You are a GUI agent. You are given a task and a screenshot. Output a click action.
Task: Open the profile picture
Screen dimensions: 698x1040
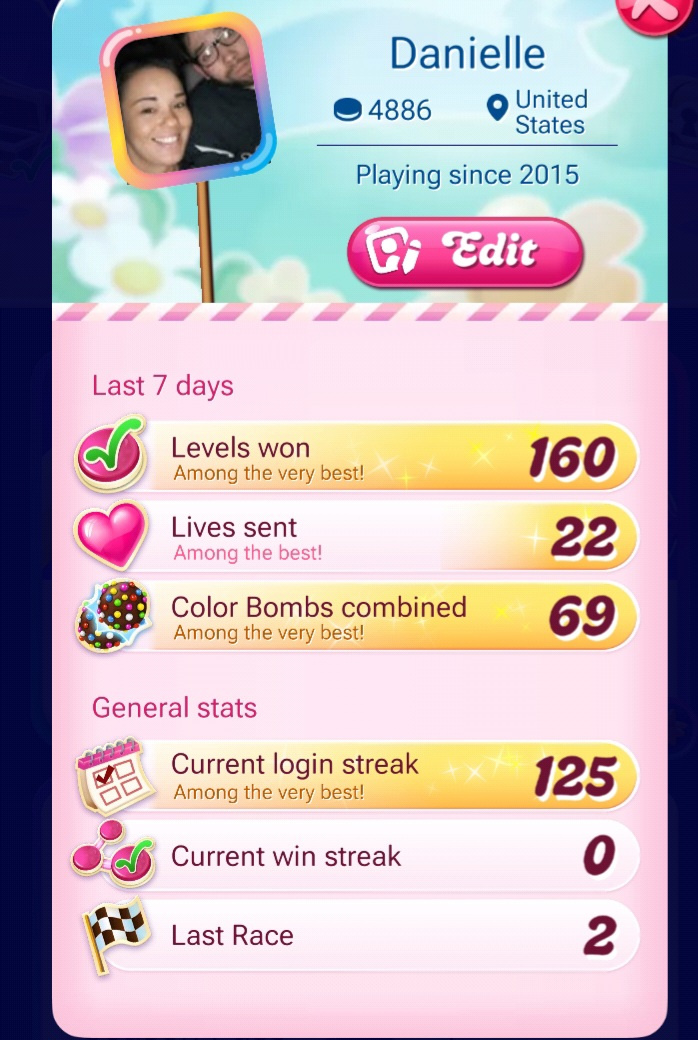point(188,101)
